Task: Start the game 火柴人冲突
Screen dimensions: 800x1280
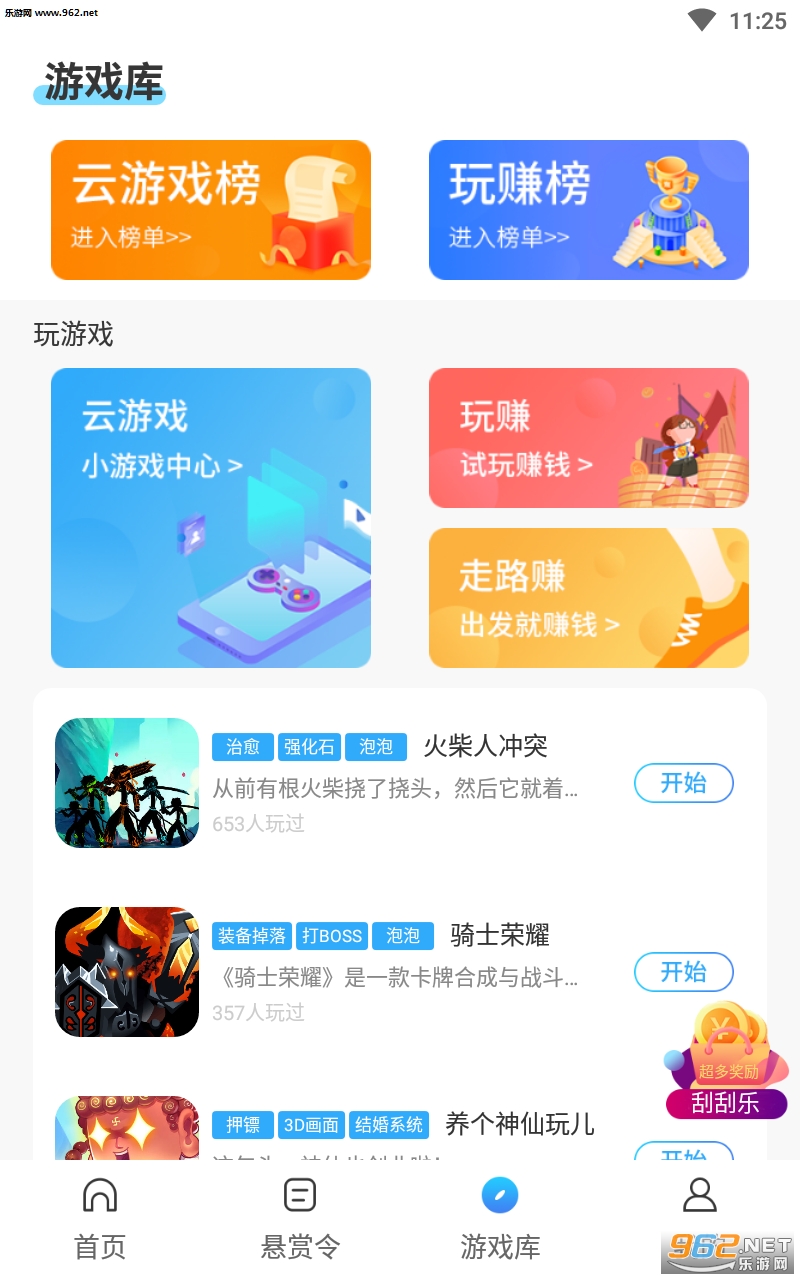Action: tap(684, 783)
